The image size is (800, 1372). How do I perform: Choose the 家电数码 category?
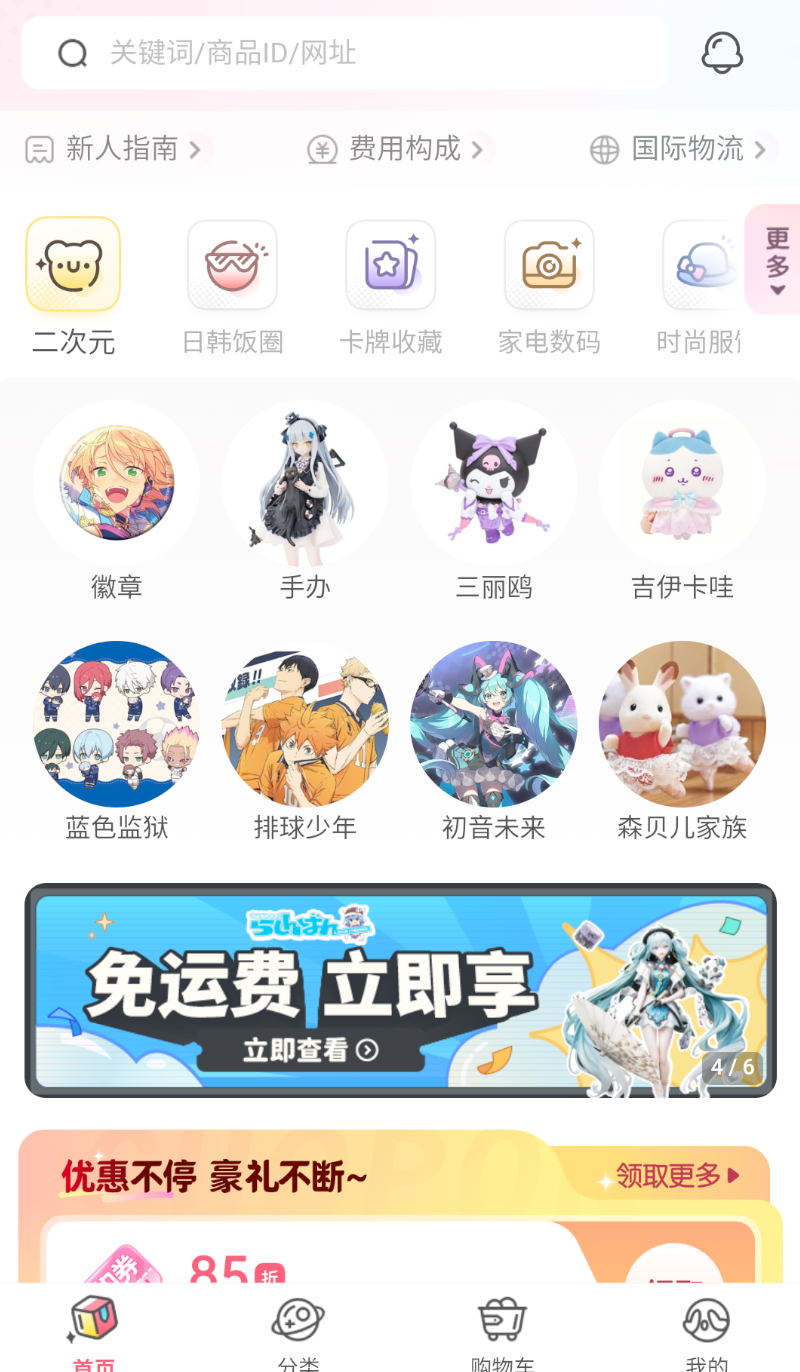(549, 286)
